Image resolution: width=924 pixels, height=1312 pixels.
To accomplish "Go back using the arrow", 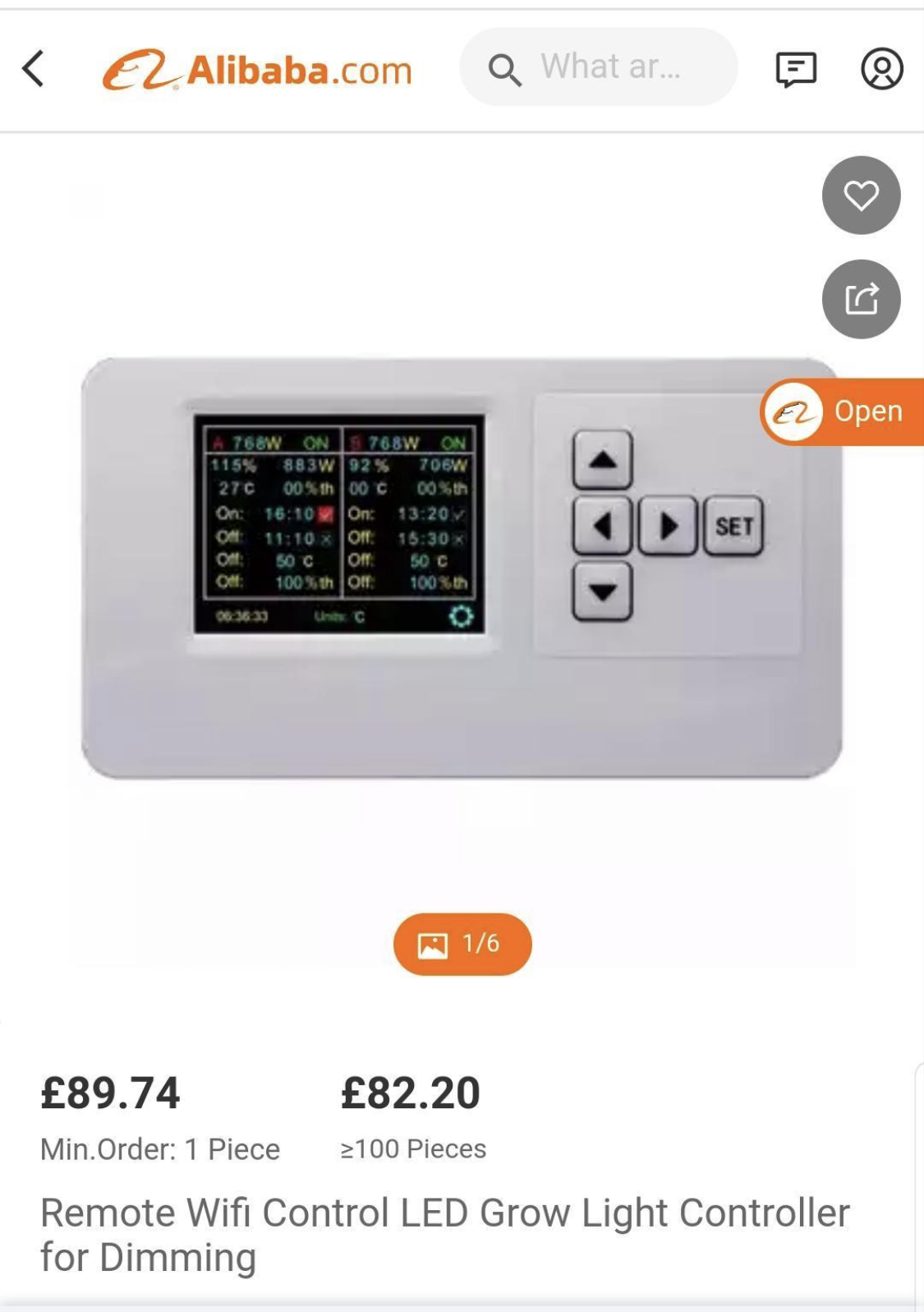I will pos(34,68).
